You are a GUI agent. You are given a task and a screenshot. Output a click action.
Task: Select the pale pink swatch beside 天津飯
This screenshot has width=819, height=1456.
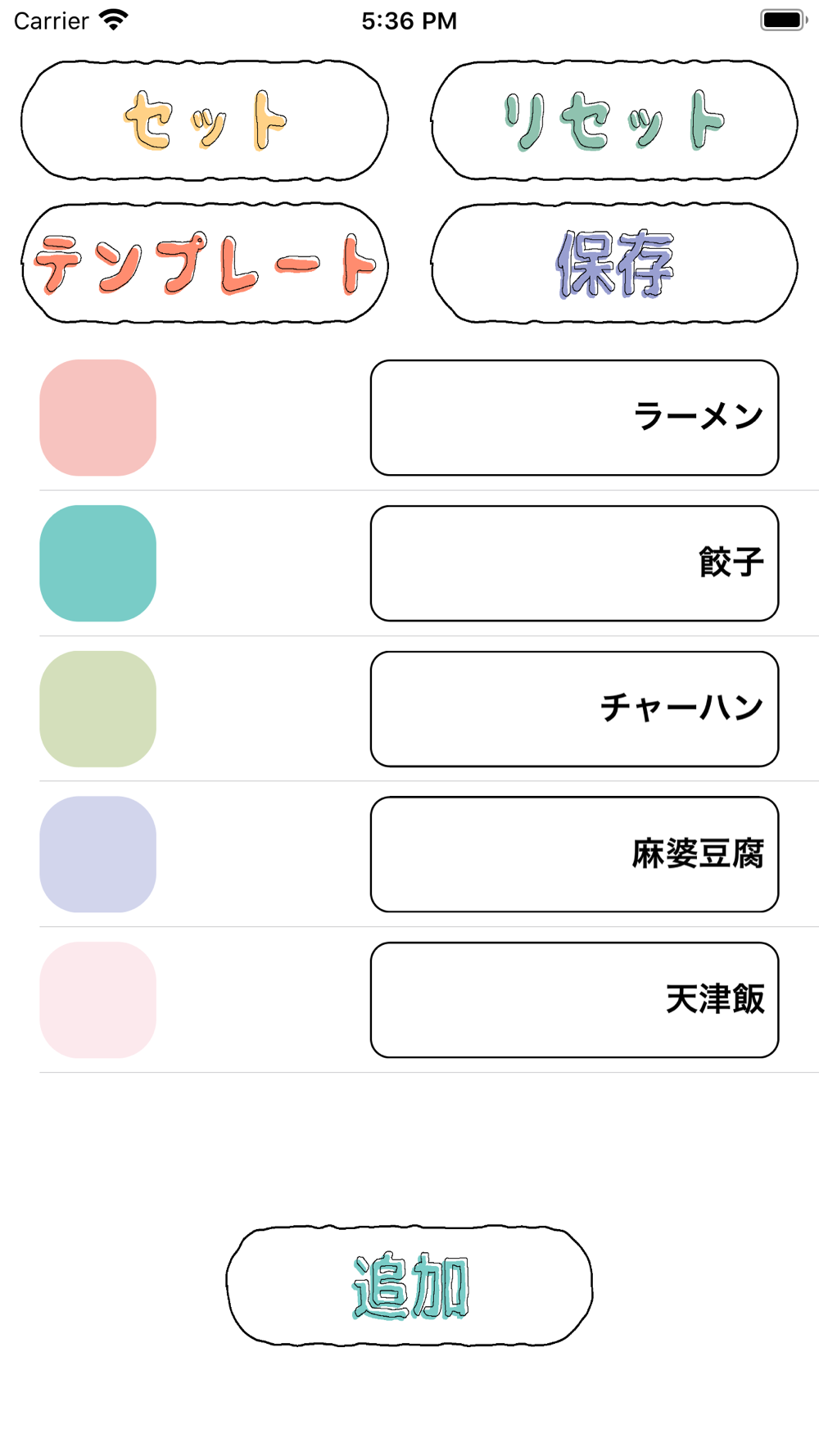[x=98, y=1000]
